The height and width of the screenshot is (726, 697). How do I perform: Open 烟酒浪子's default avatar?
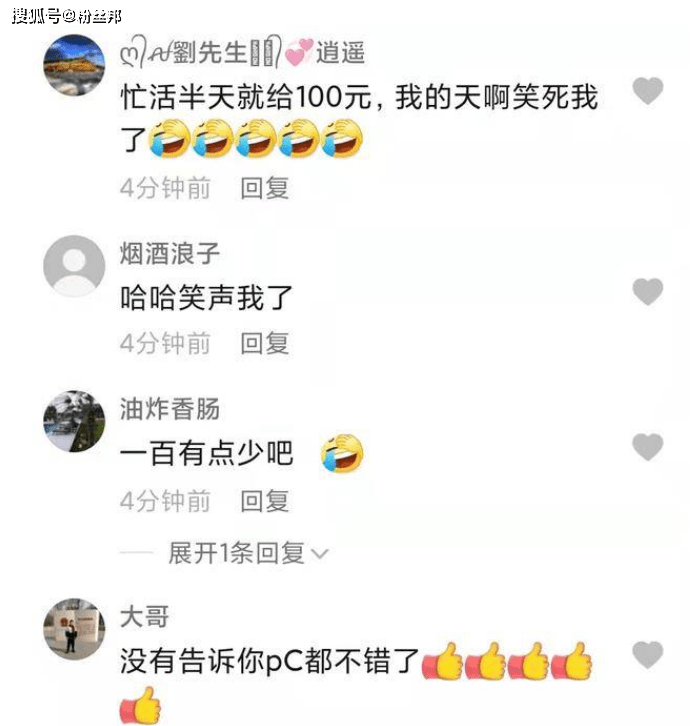[x=74, y=266]
